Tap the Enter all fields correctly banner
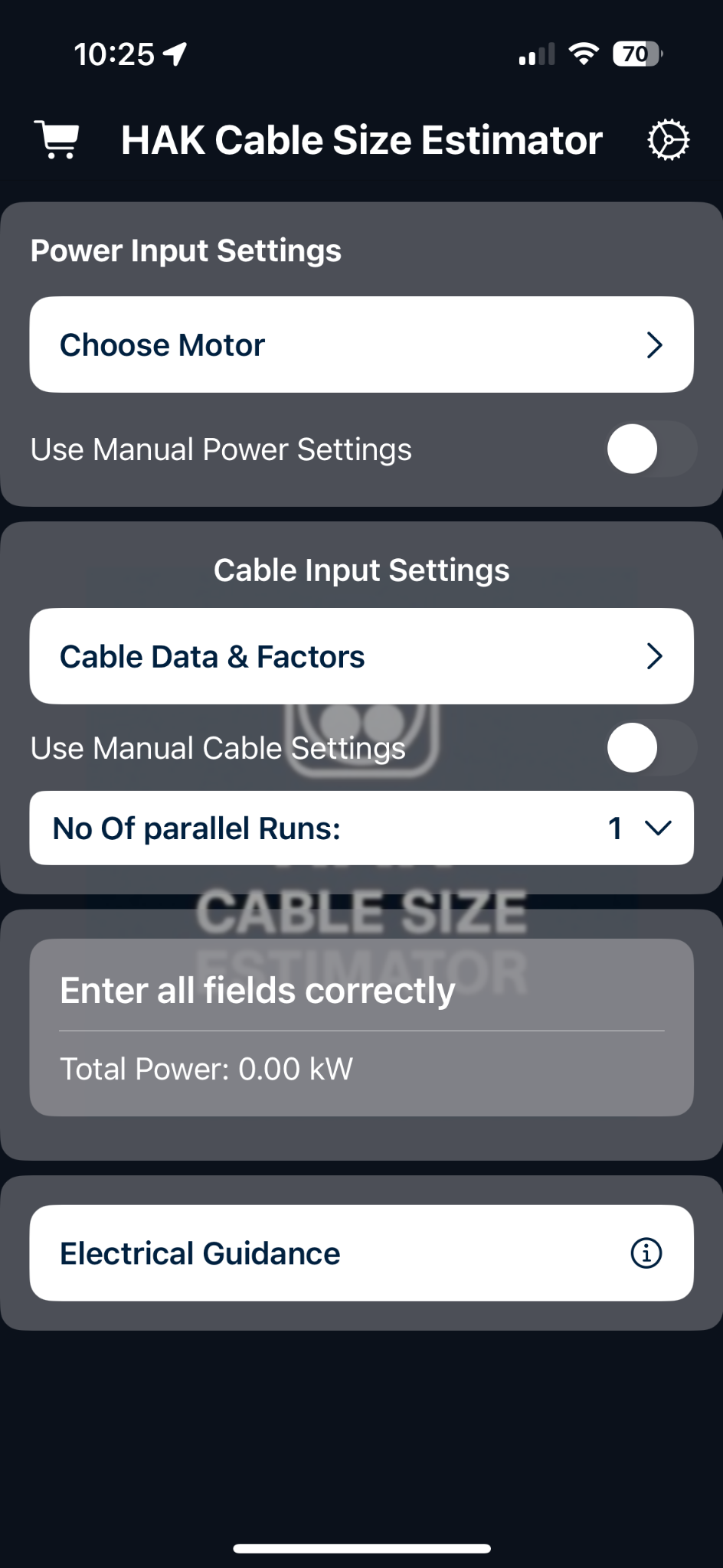The height and width of the screenshot is (1568, 723). (257, 989)
